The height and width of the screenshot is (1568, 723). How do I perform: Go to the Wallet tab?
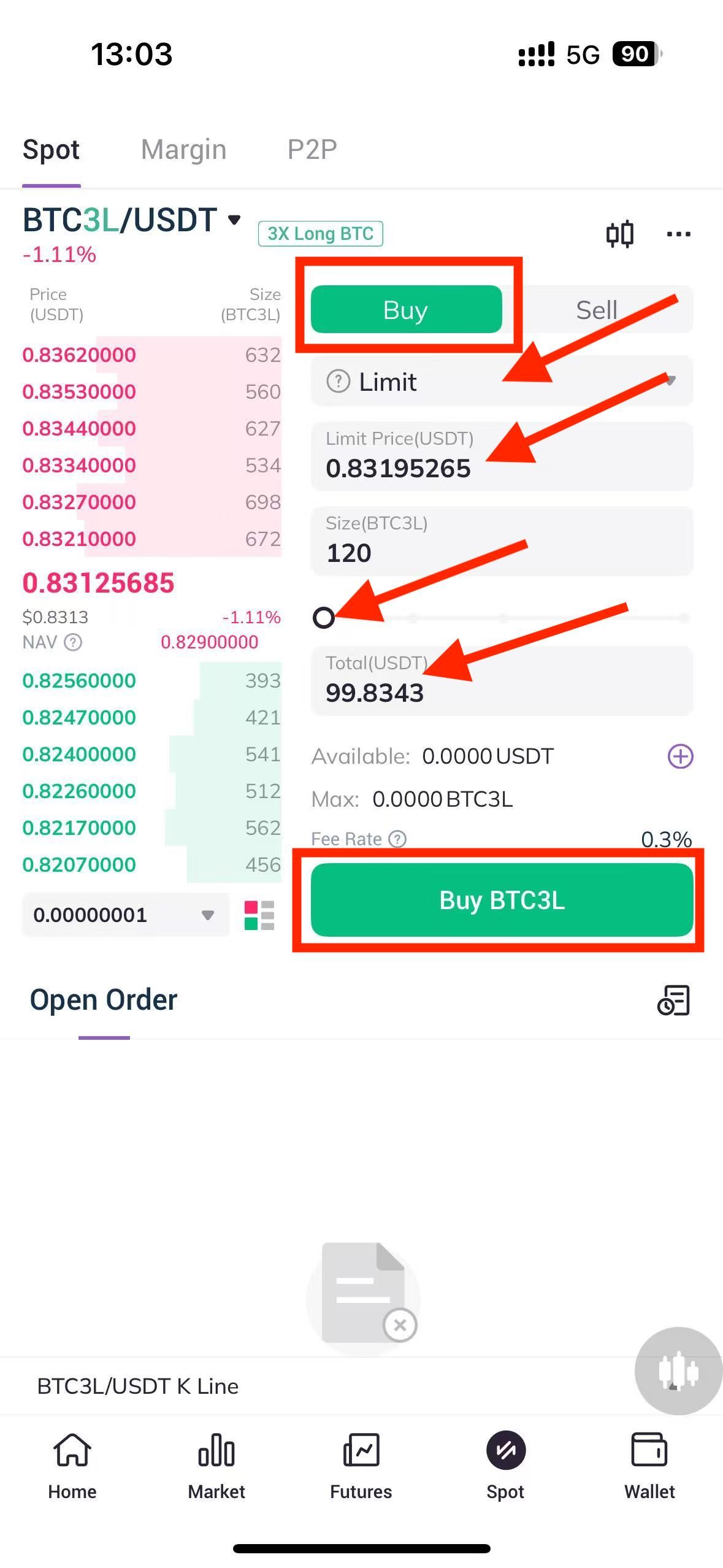649,1465
